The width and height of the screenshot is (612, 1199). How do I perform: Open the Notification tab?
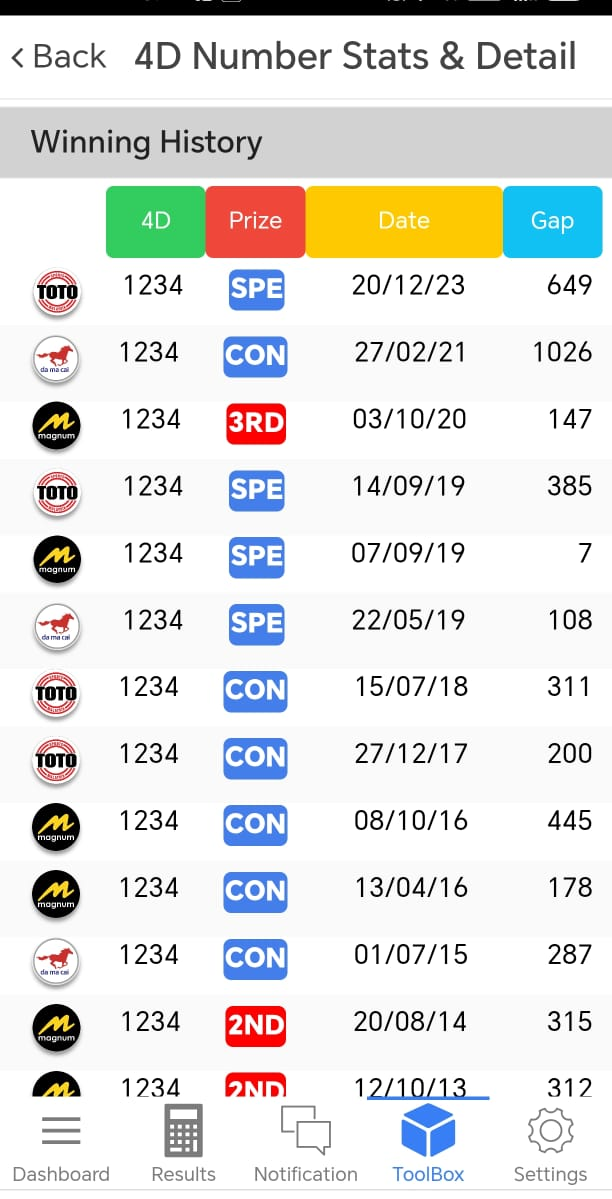coord(305,1145)
